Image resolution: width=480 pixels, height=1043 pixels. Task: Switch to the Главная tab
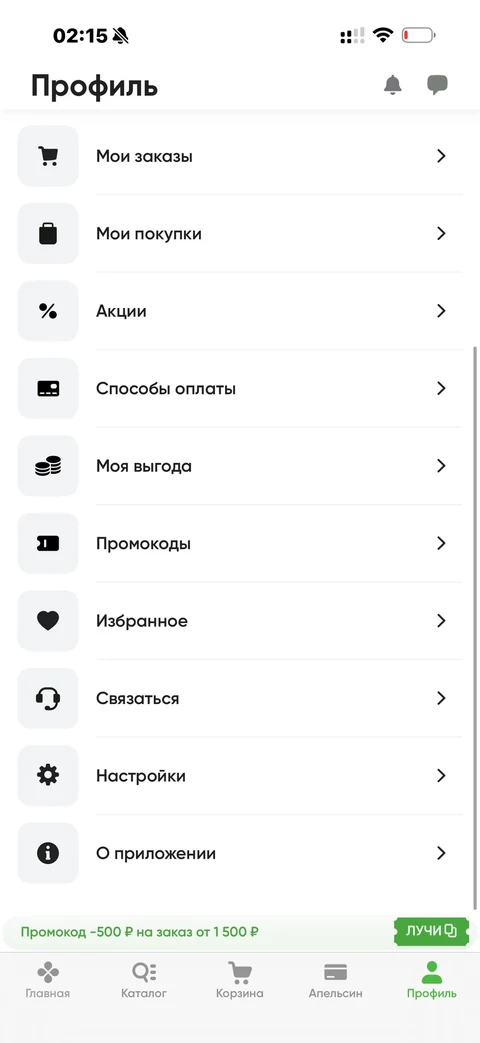click(x=48, y=980)
